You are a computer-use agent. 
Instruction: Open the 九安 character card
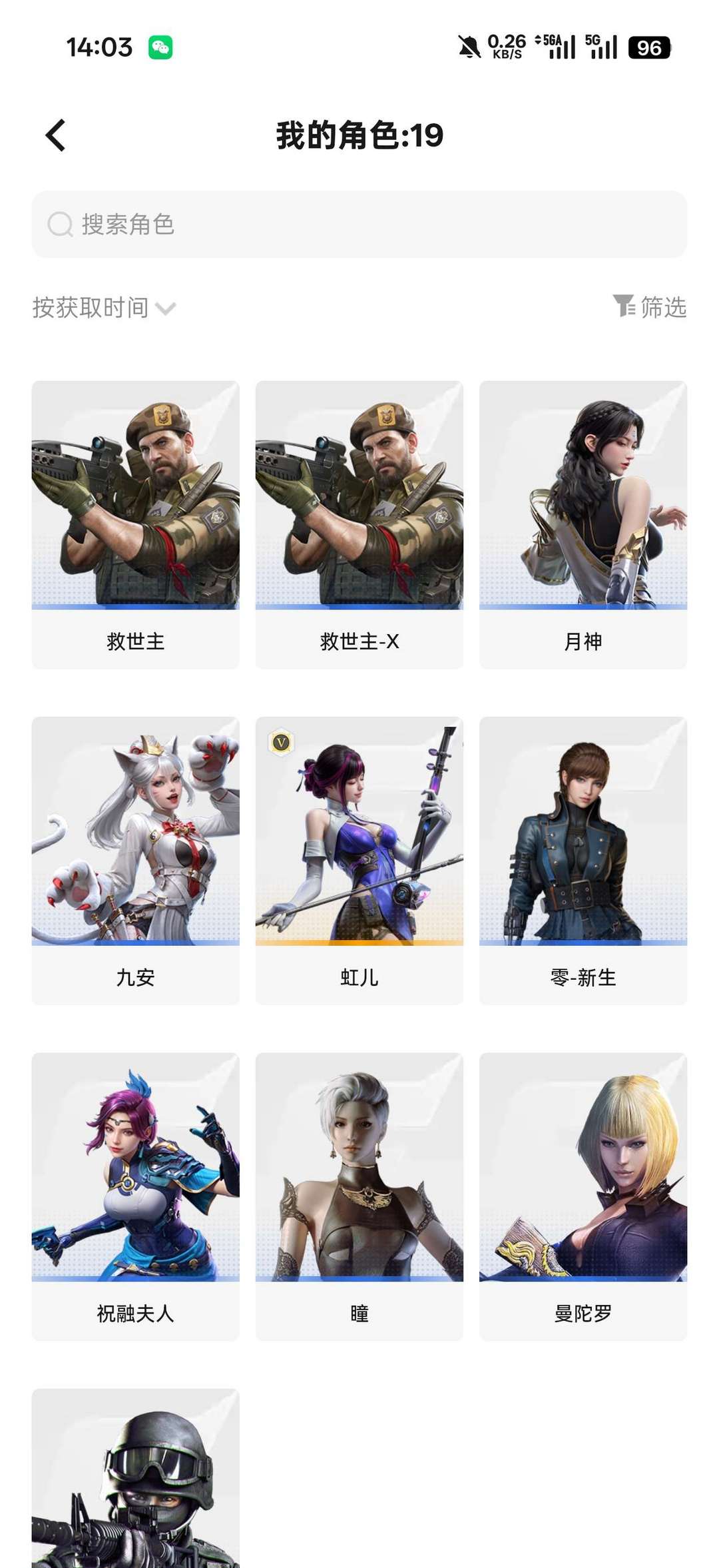pyautogui.click(x=135, y=860)
